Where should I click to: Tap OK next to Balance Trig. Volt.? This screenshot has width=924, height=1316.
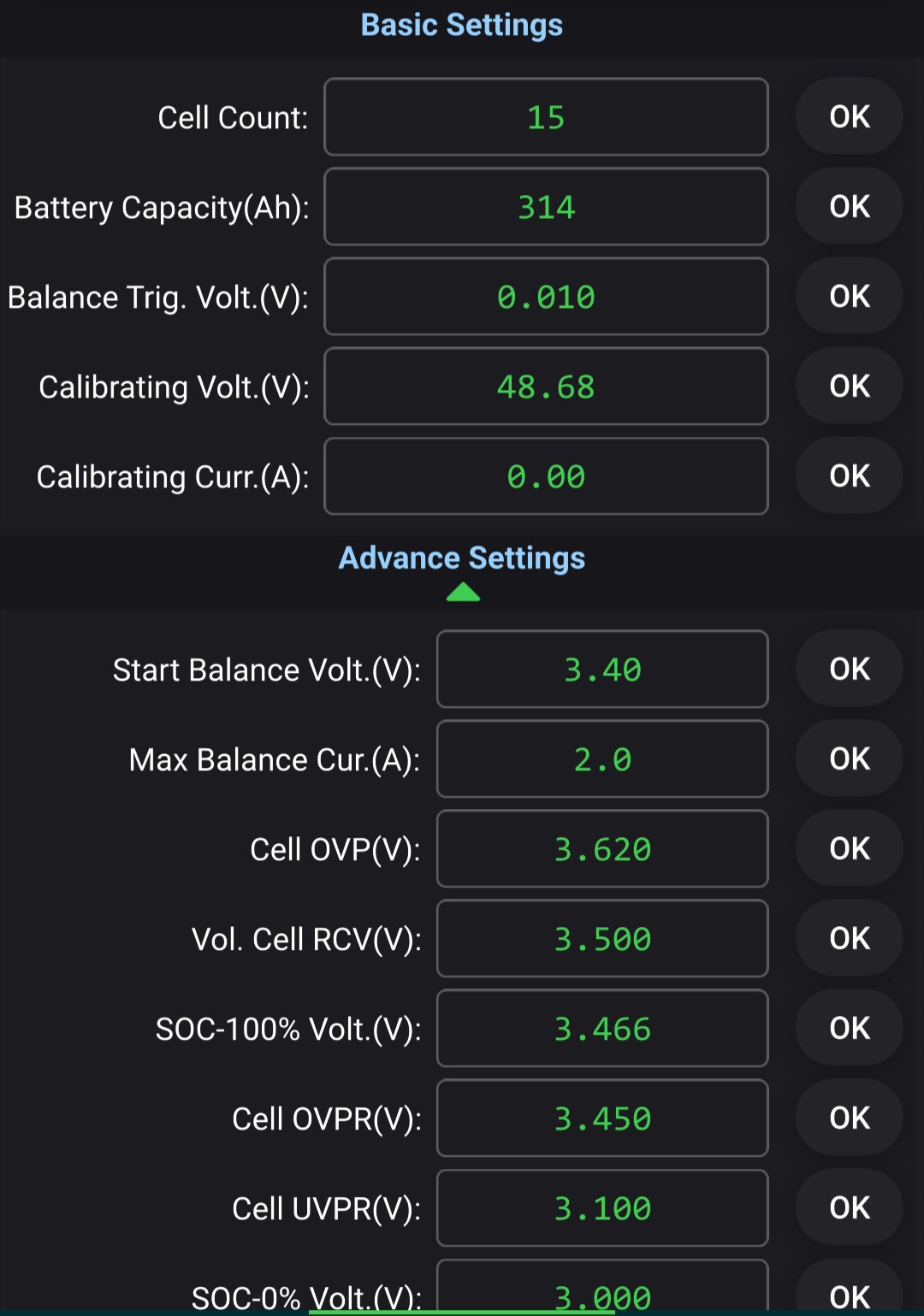point(849,297)
